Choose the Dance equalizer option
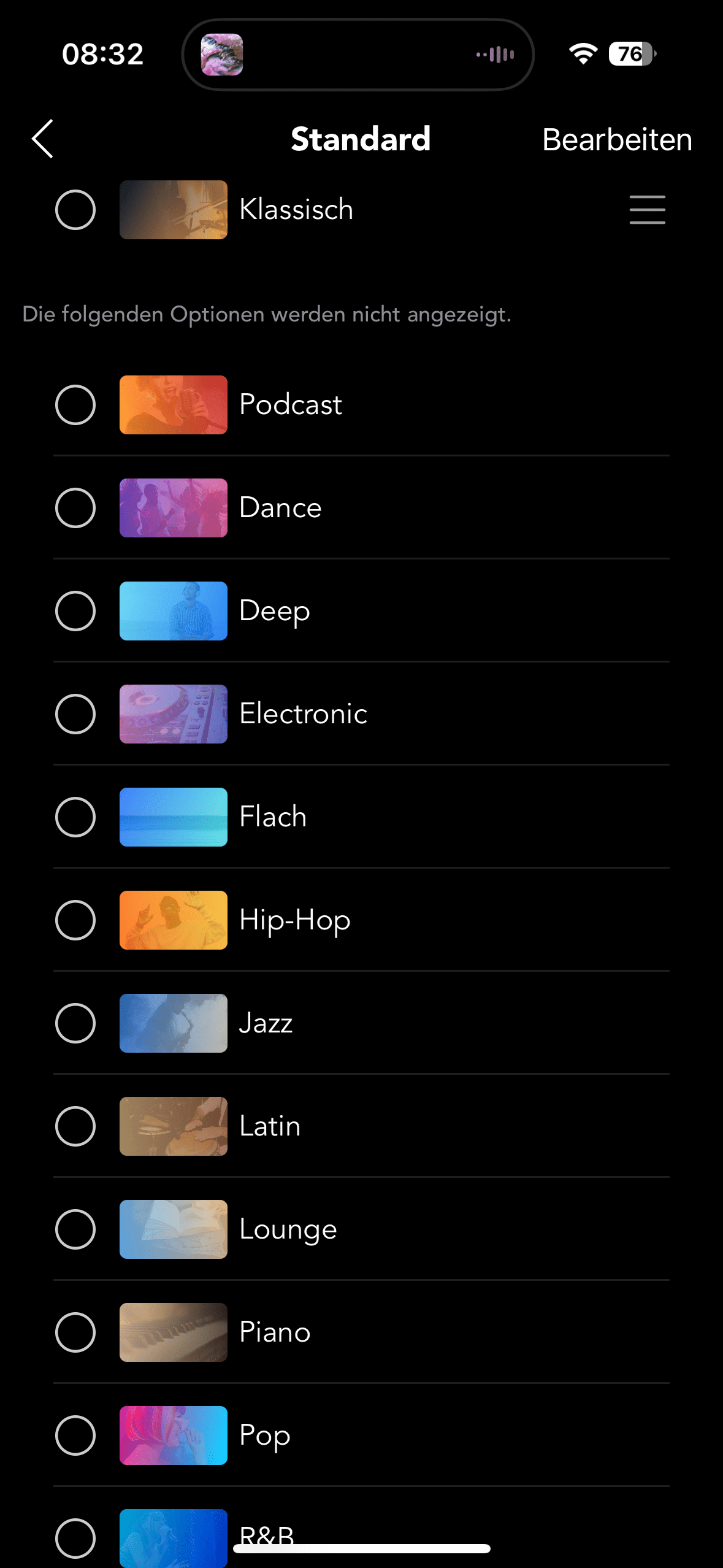This screenshot has width=723, height=1568. tap(75, 508)
